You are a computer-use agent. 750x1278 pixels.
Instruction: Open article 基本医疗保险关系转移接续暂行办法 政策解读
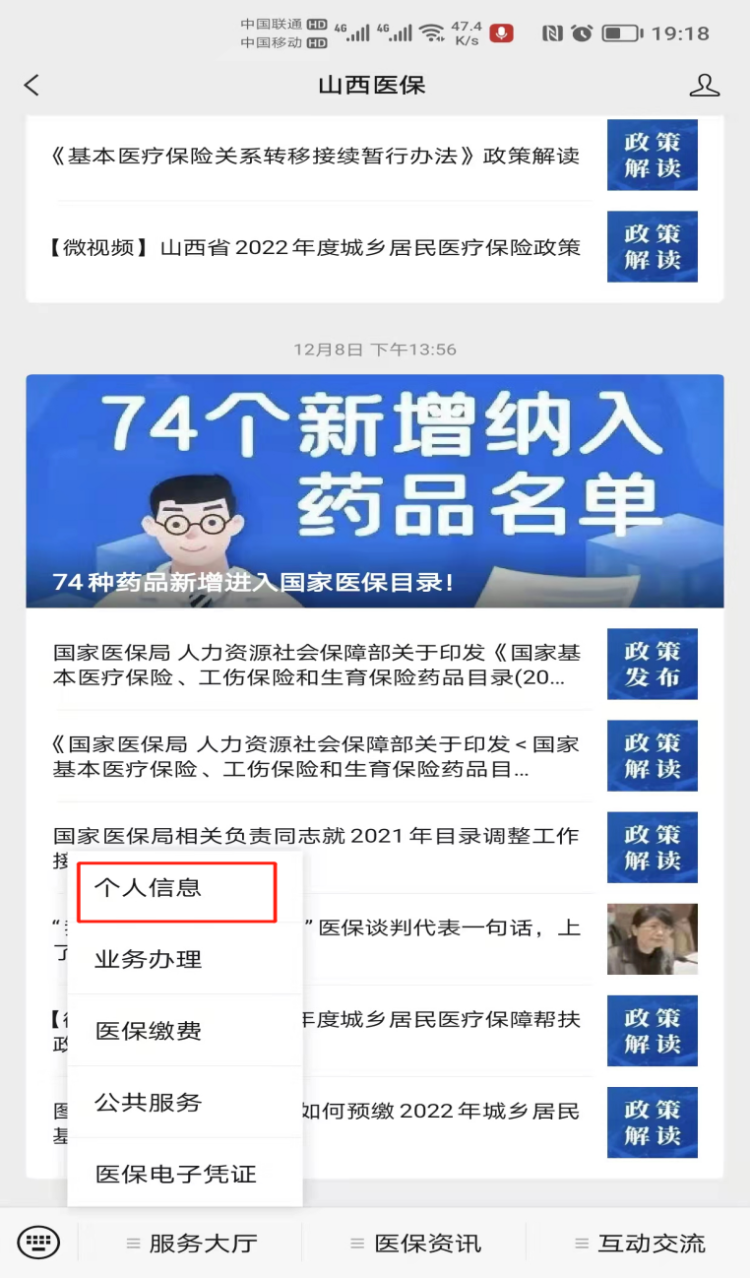[375, 156]
